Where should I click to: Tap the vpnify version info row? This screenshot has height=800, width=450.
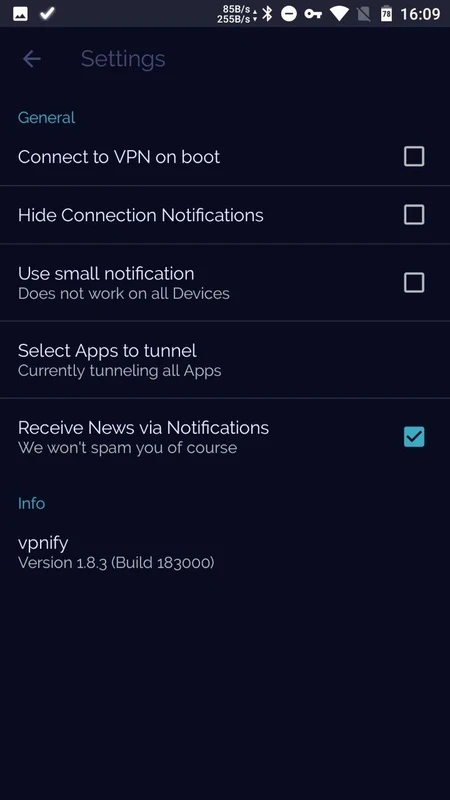click(225, 552)
